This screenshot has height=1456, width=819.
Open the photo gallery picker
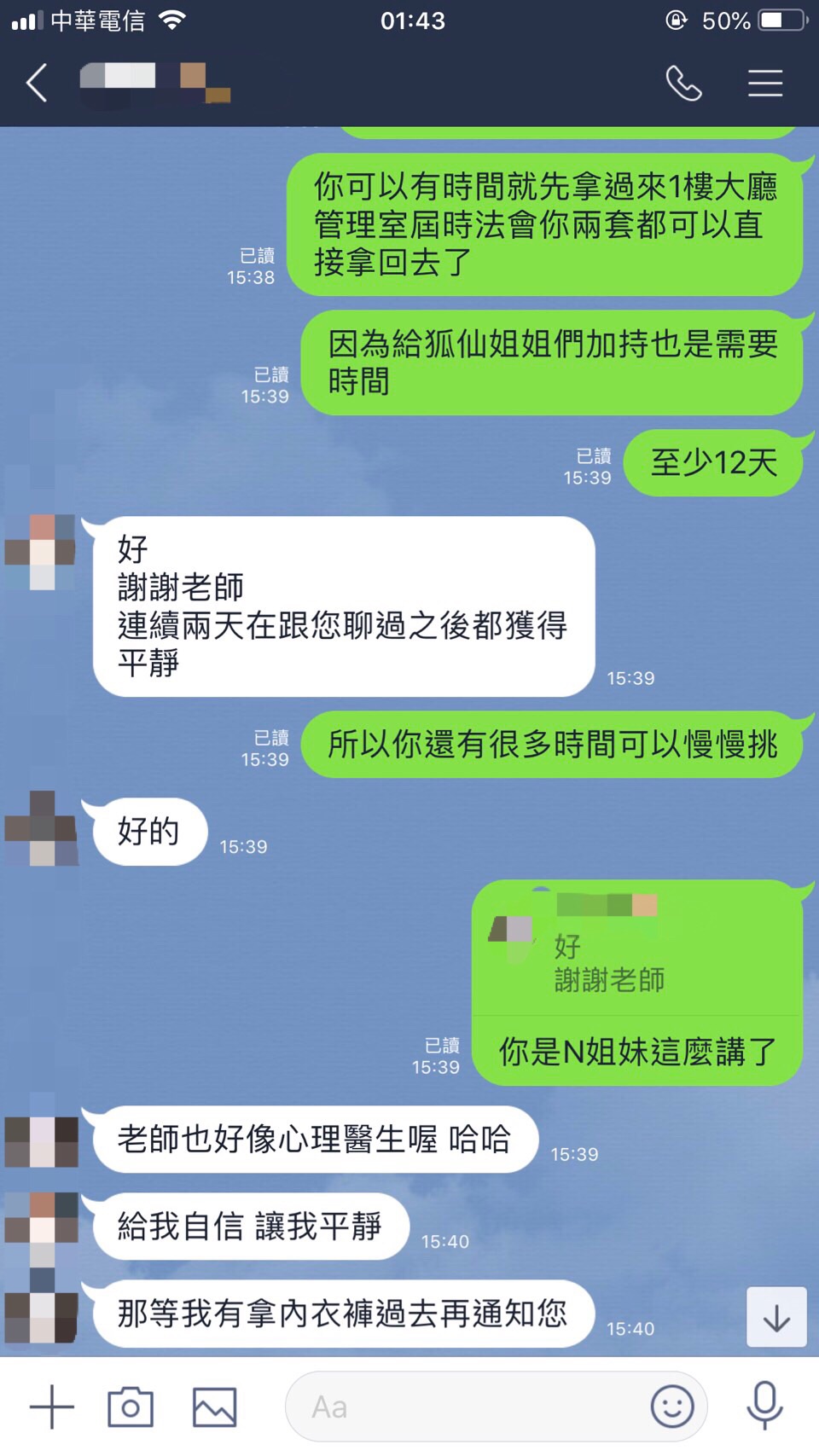pyautogui.click(x=214, y=1407)
